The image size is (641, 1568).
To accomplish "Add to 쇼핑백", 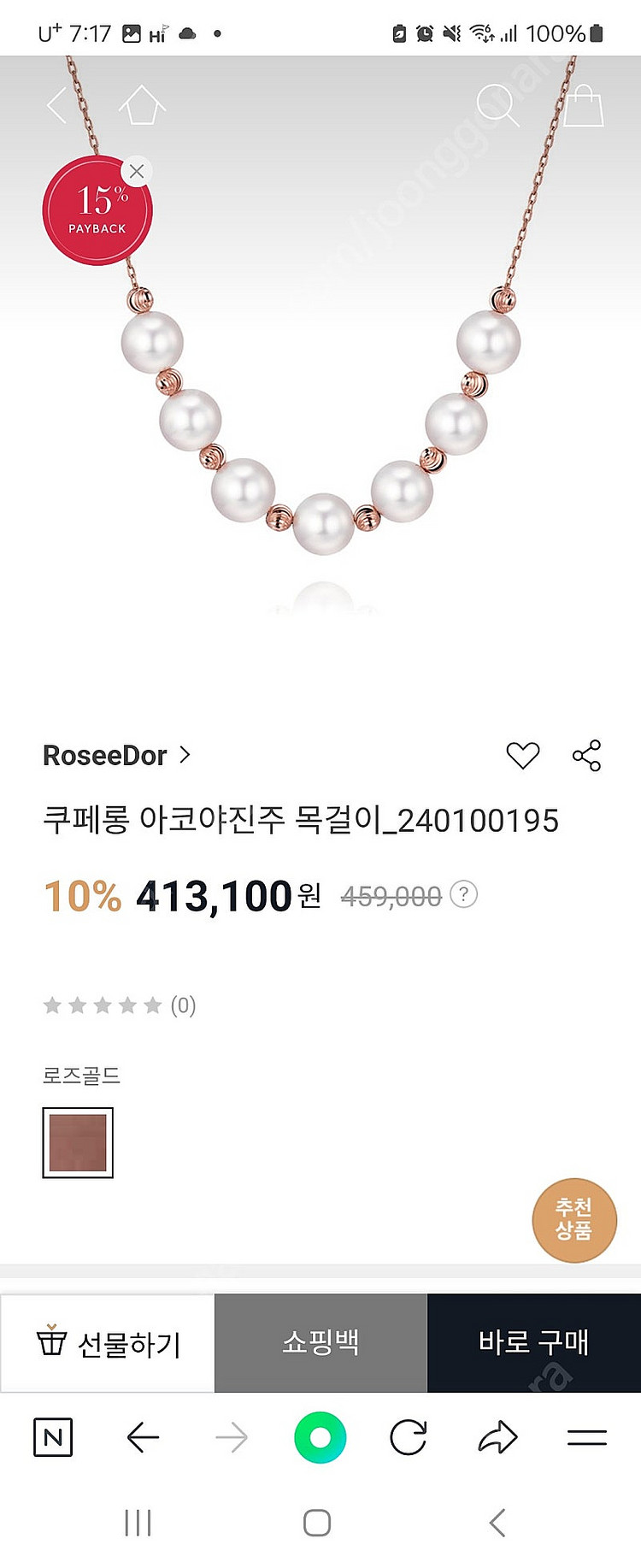I will point(320,1343).
